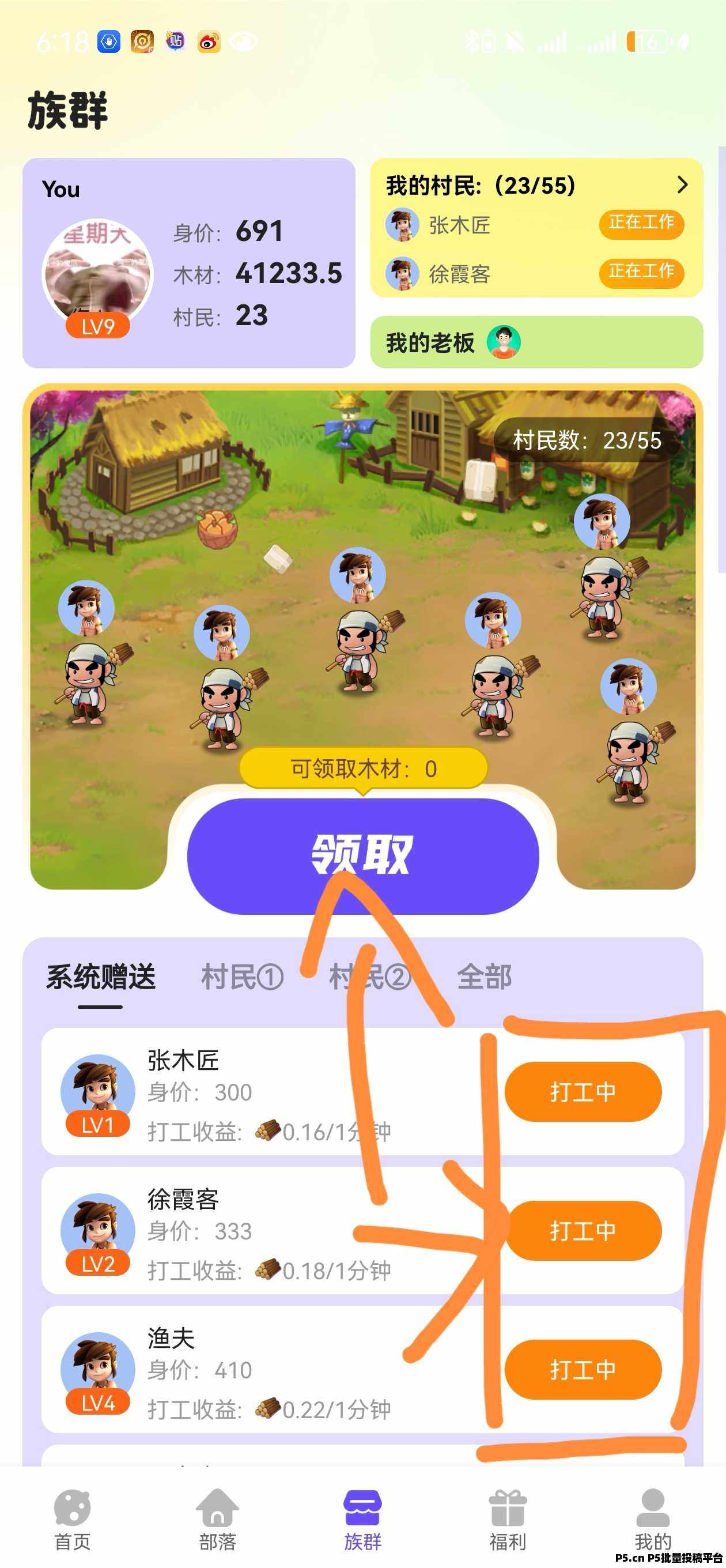Select the 全部 tab
Screen dimensions: 726x1568
point(484,977)
